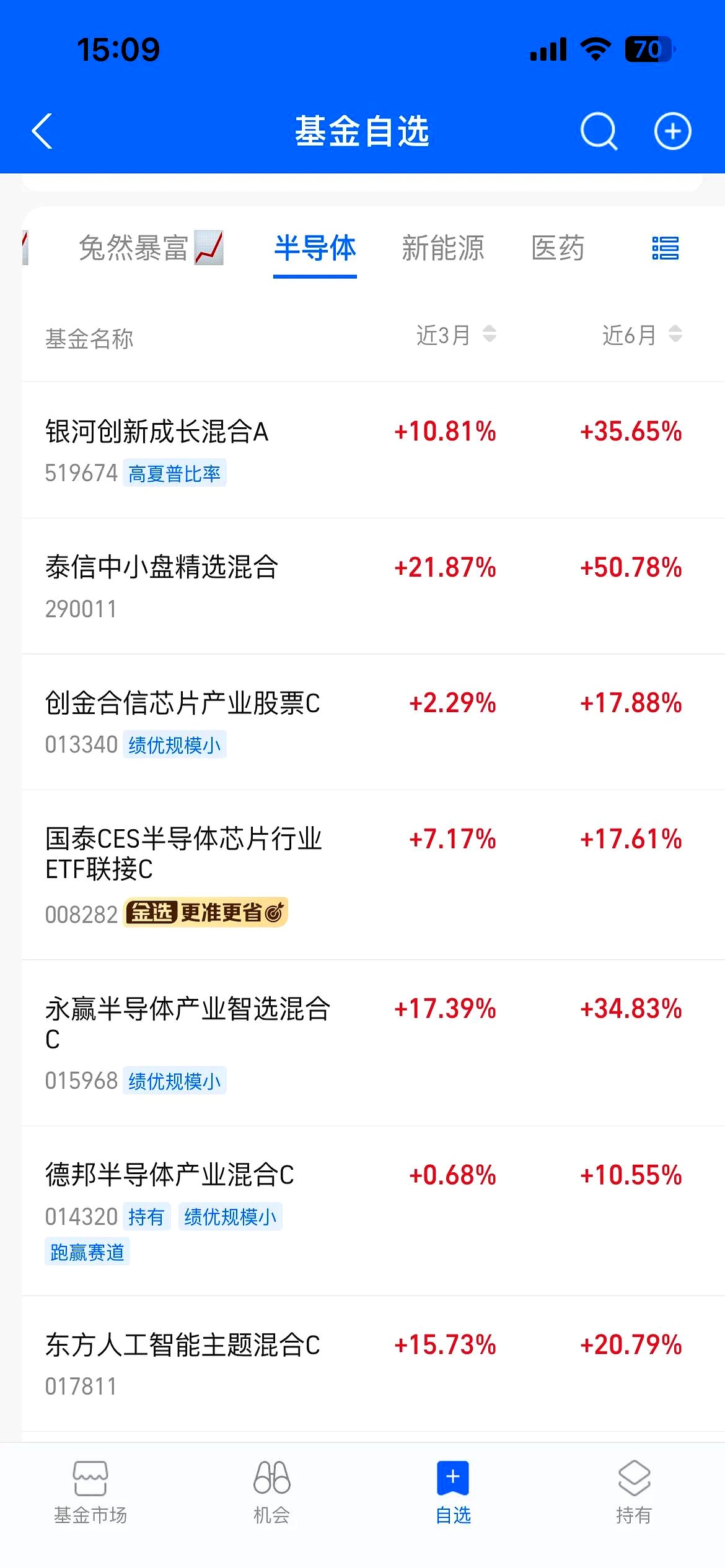Switch to the 新能源 tab
This screenshot has width=725, height=1568.
(444, 248)
